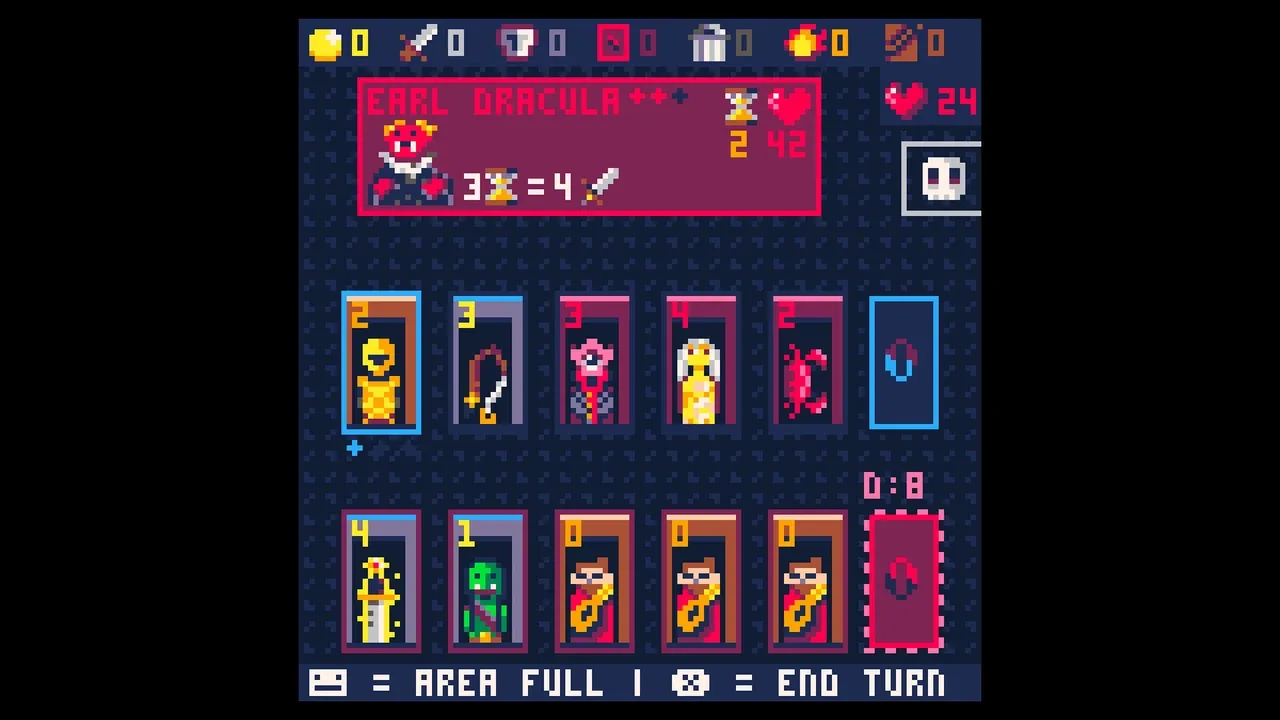Open the discard pile labeled D:8
1280x720 pixels.
904,580
